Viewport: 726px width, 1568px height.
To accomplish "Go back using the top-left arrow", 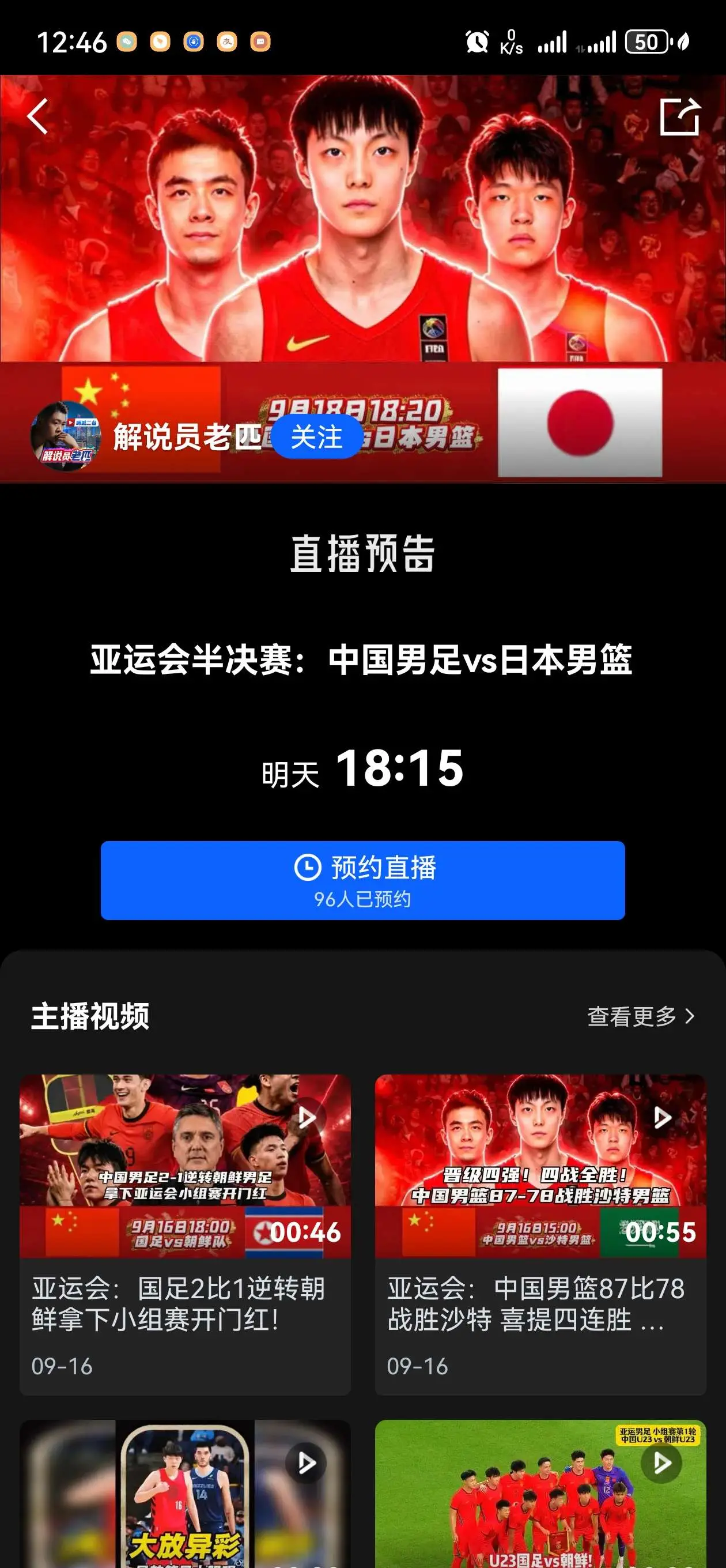I will (x=37, y=116).
